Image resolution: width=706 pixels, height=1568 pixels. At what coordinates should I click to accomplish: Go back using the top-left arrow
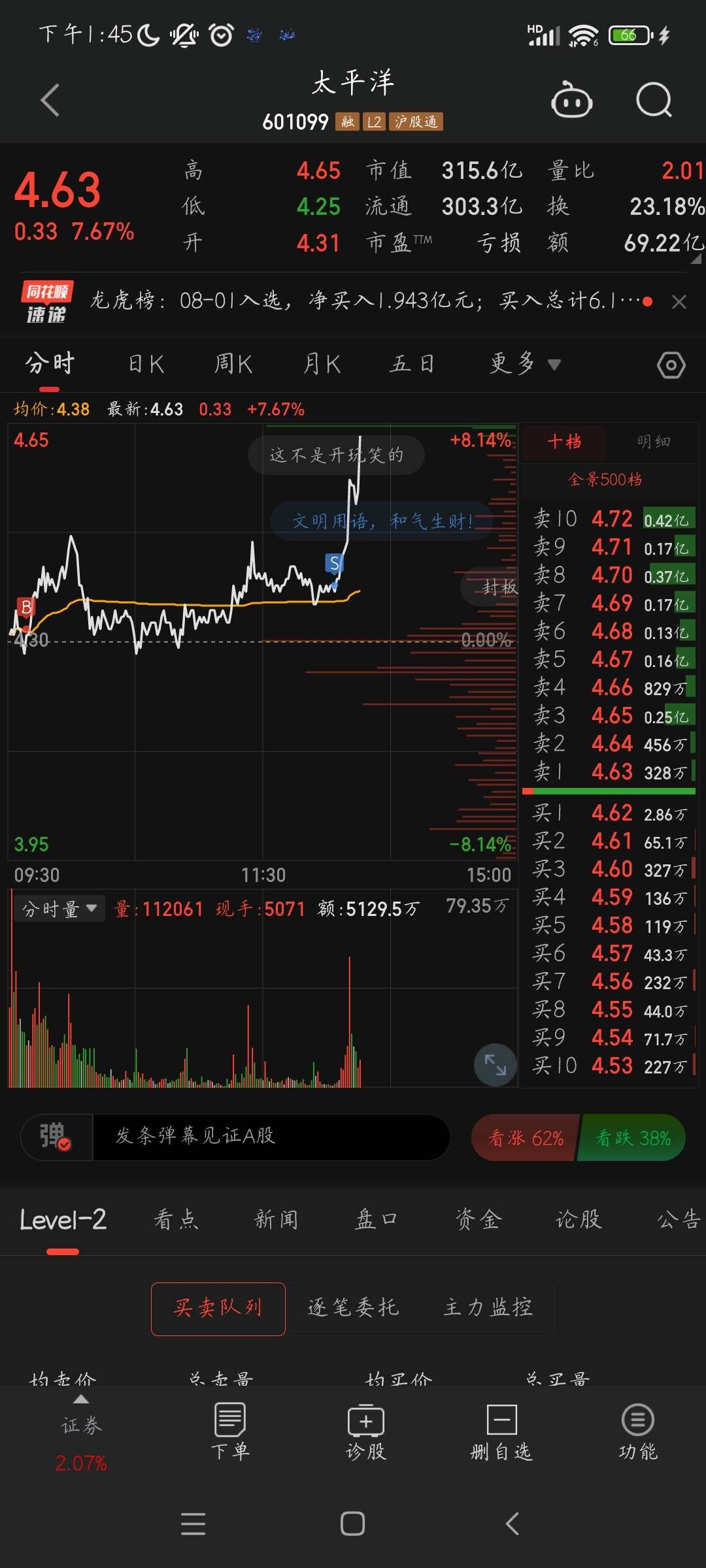[x=50, y=100]
